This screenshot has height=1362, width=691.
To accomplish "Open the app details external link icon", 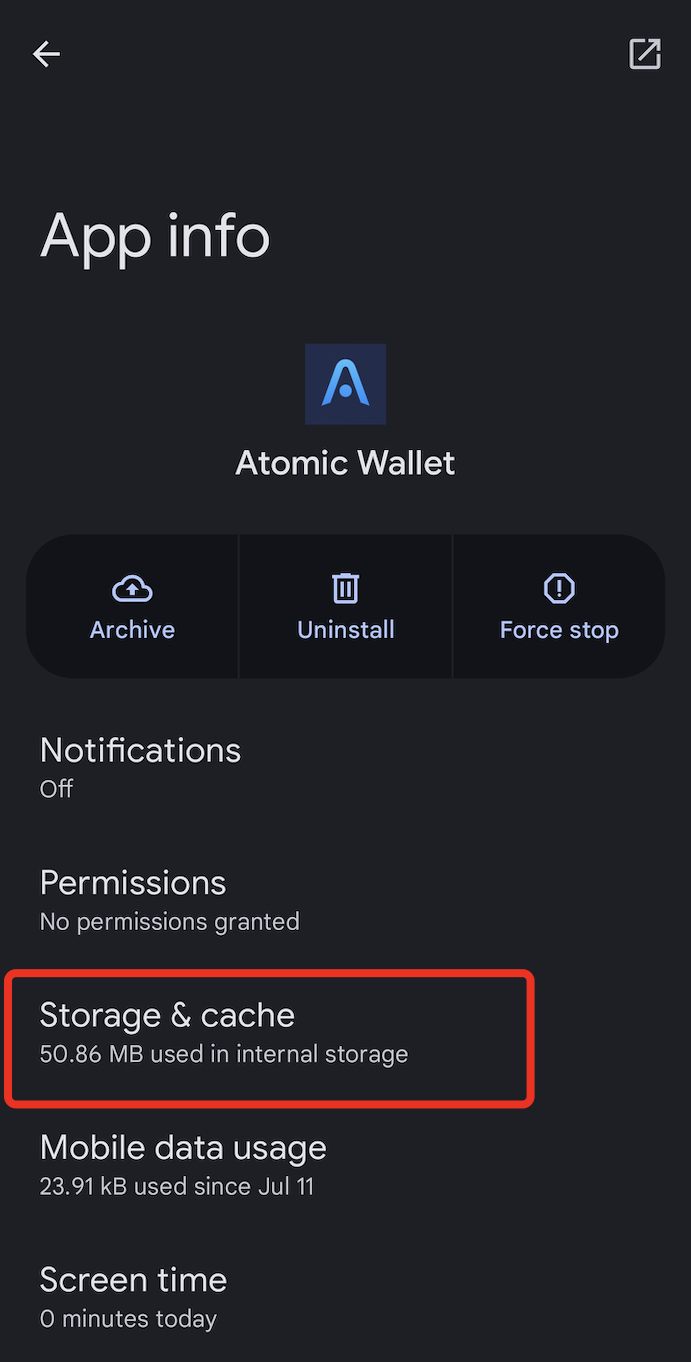I will point(645,54).
